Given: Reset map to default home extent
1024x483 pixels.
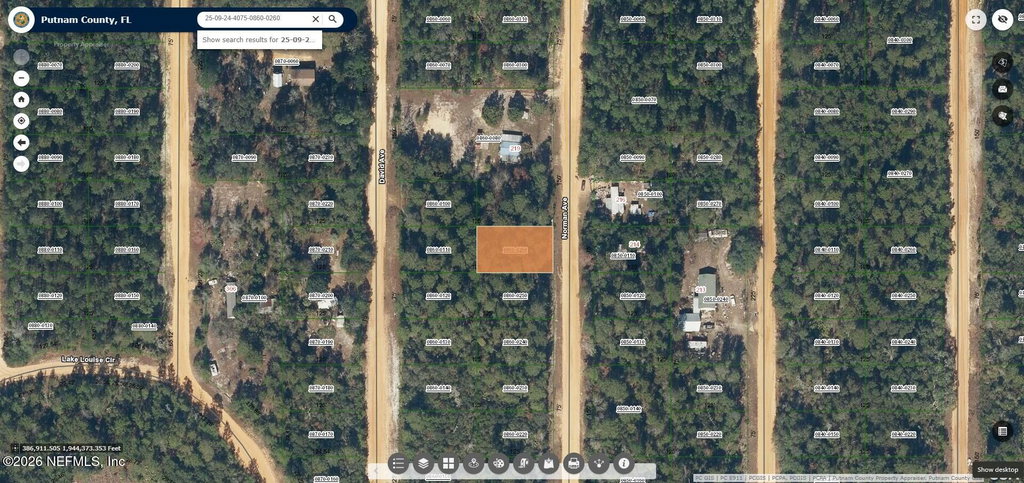Looking at the screenshot, I should 21,100.
